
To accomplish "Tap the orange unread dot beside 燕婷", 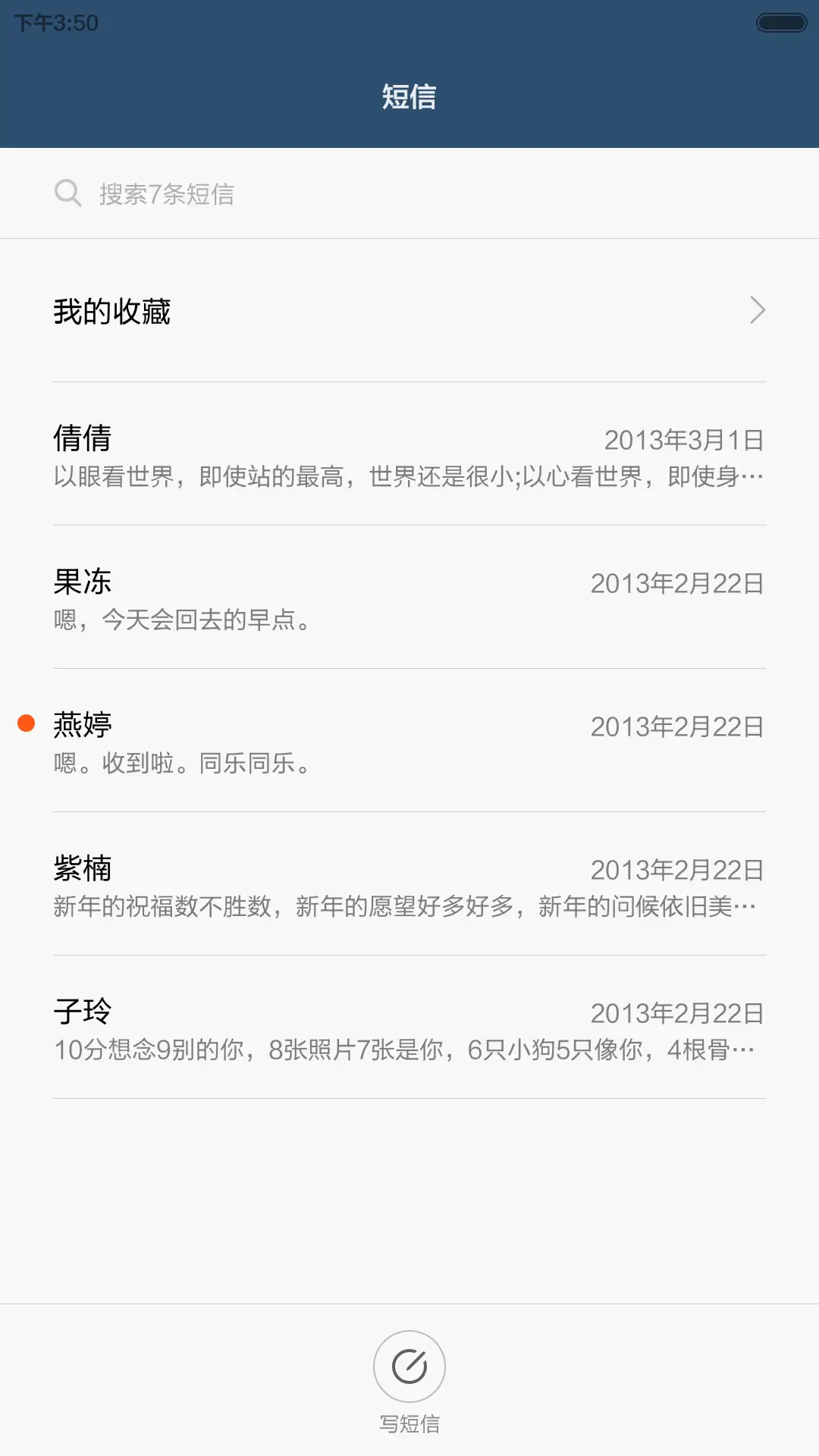I will click(26, 724).
